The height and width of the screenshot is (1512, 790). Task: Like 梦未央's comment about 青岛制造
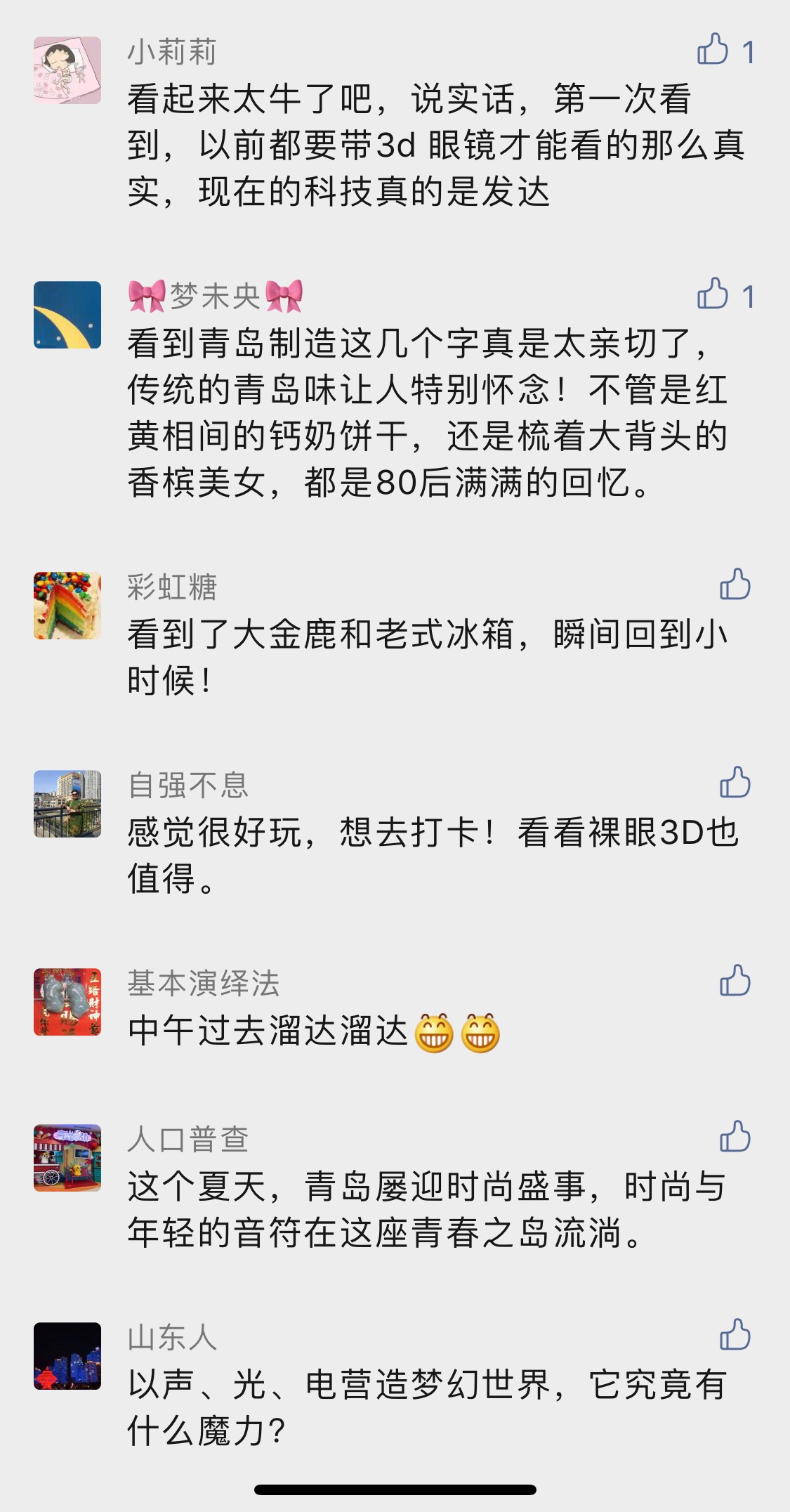712,294
